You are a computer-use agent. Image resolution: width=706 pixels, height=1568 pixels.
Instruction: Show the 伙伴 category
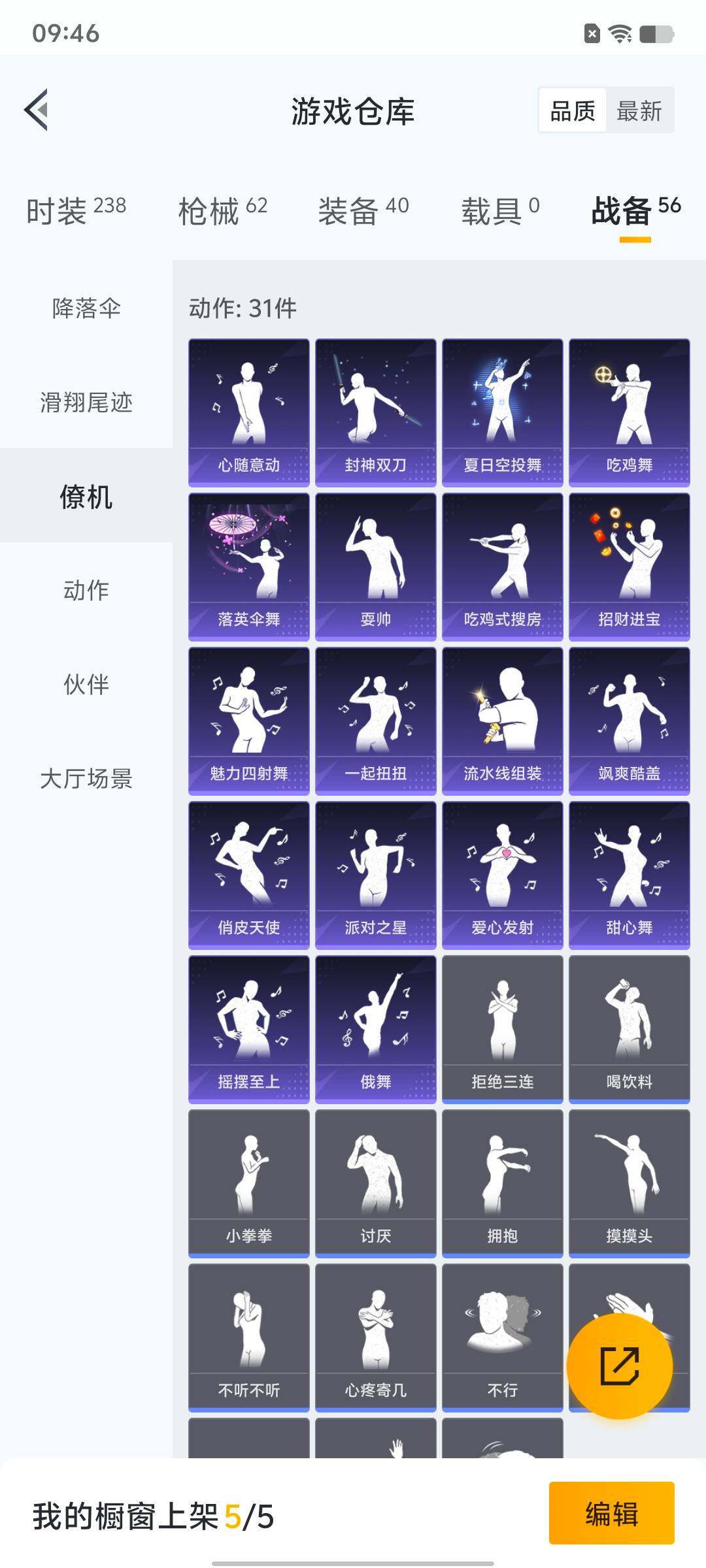click(x=86, y=685)
